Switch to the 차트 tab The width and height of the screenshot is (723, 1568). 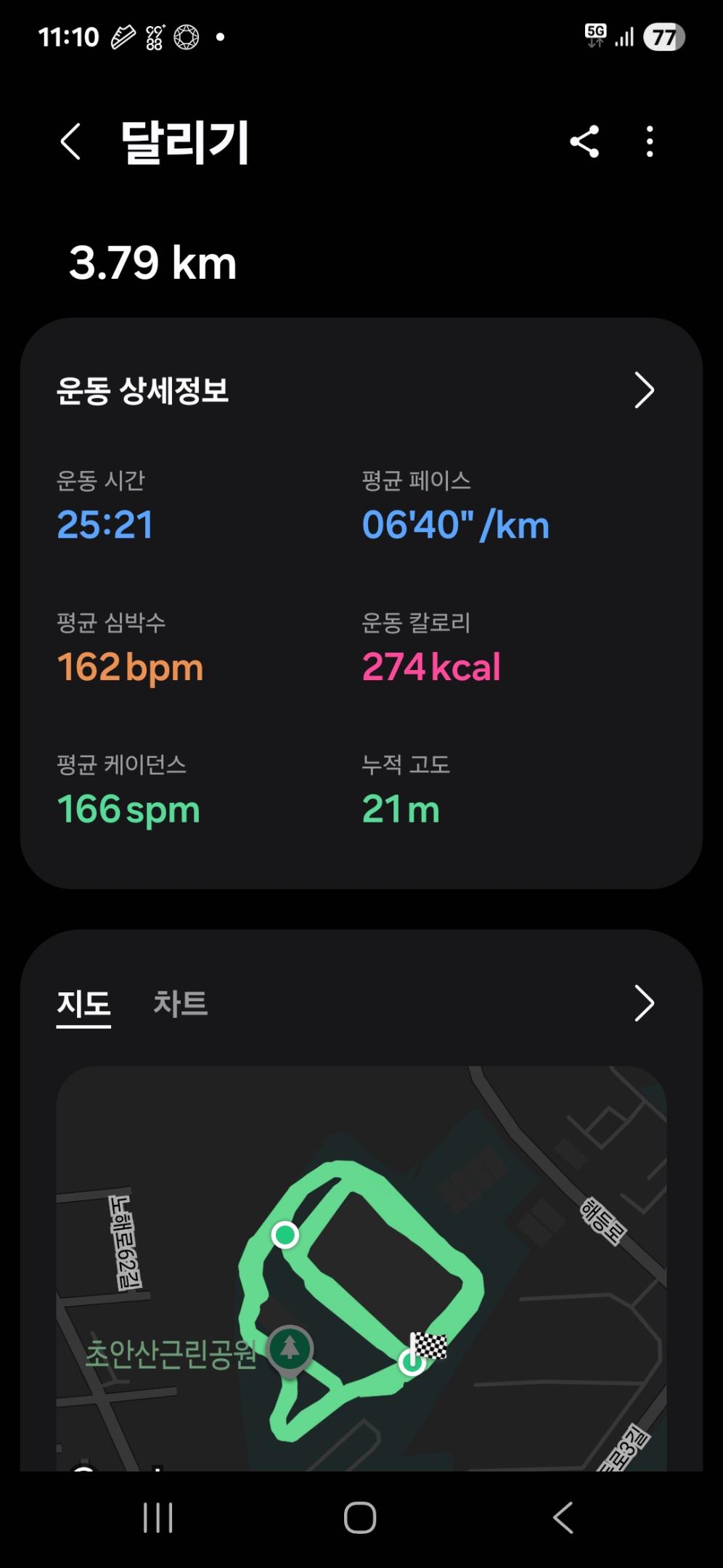180,1003
